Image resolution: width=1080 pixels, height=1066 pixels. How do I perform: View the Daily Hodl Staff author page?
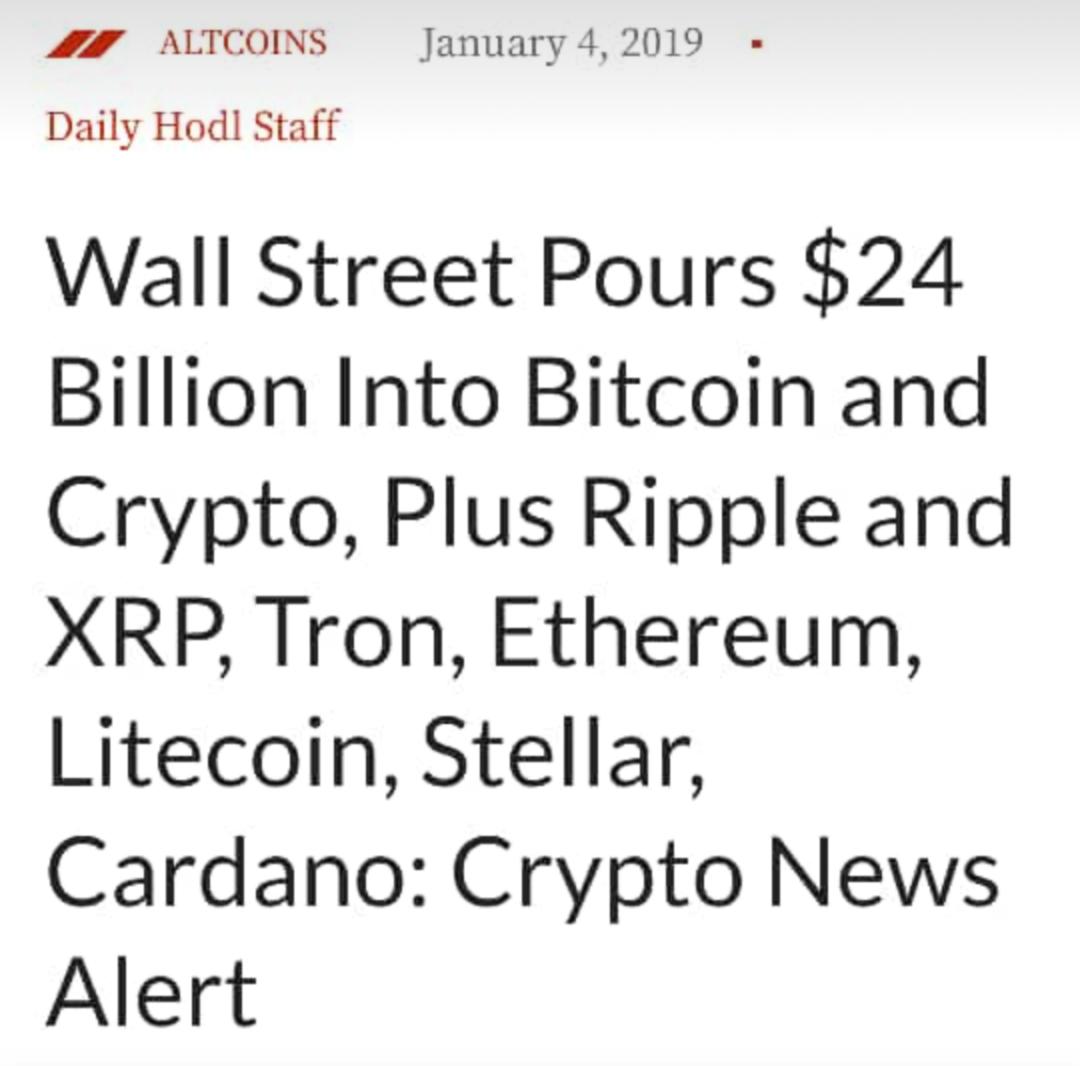tap(192, 127)
